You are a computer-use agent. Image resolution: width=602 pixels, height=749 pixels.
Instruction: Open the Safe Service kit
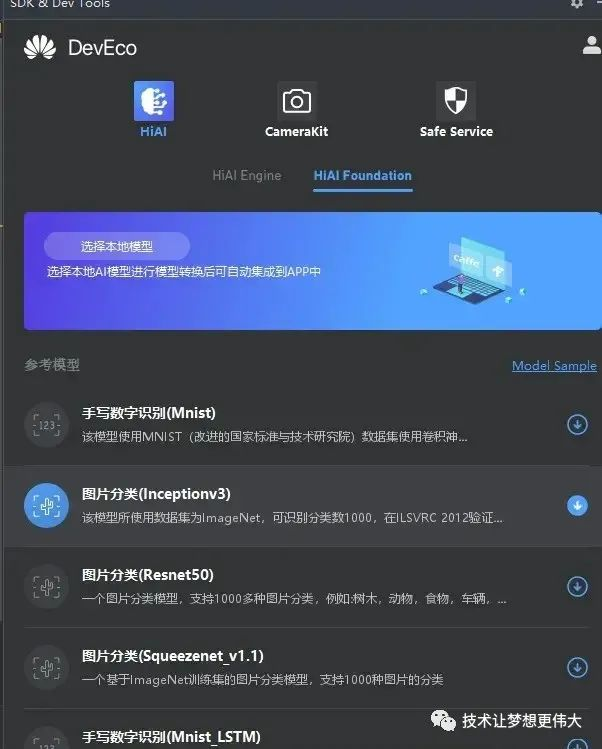point(456,109)
